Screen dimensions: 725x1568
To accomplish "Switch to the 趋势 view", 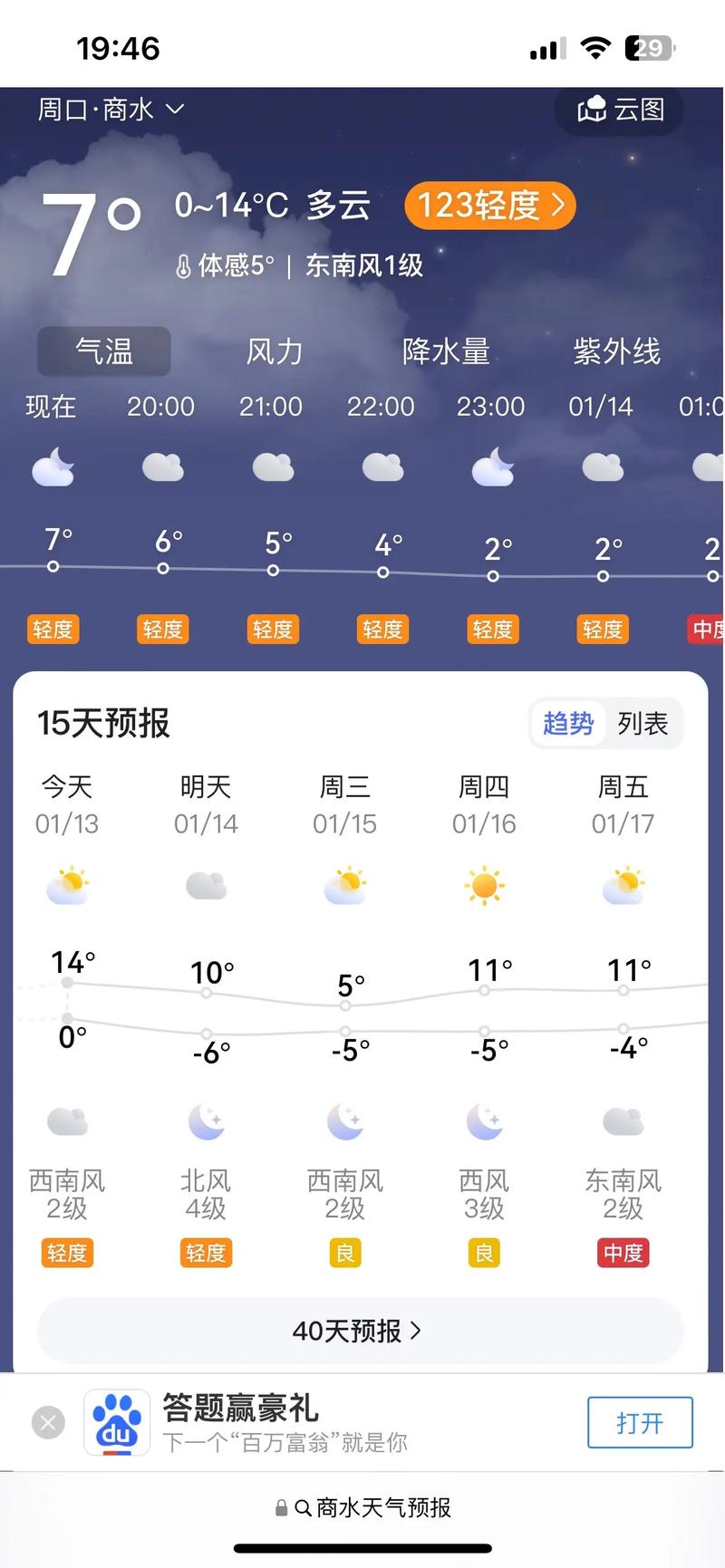I will (x=567, y=724).
